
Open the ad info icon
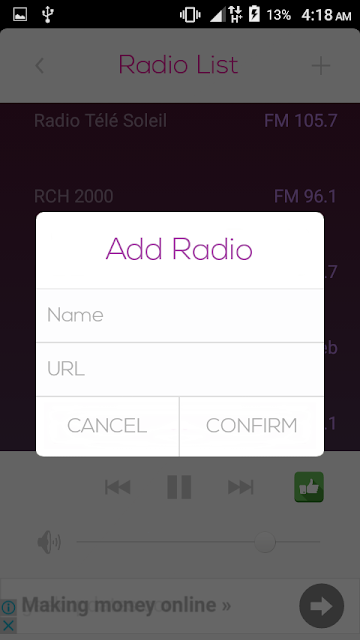8,608
